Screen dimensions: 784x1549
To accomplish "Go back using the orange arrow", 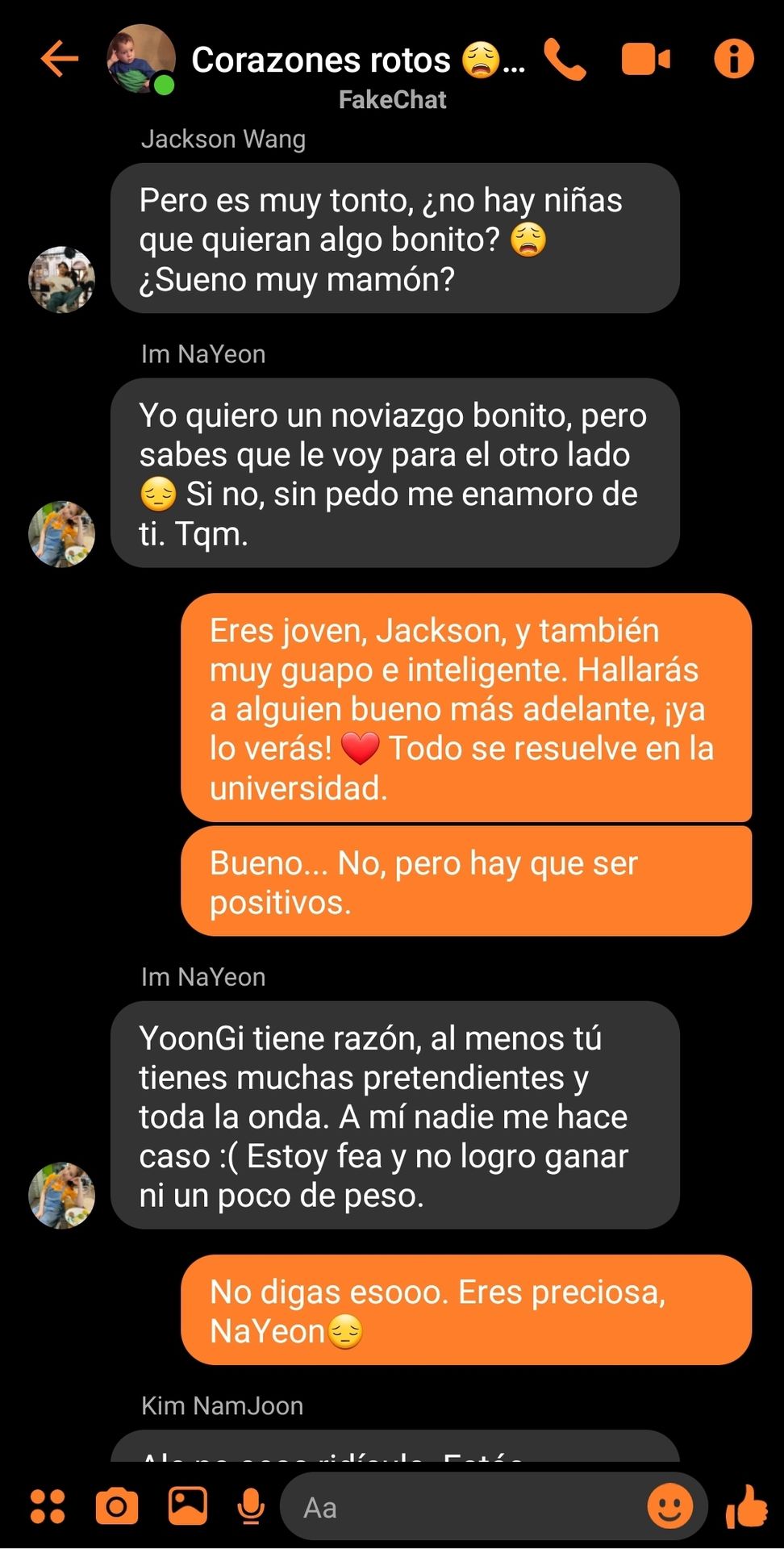I will click(x=60, y=59).
